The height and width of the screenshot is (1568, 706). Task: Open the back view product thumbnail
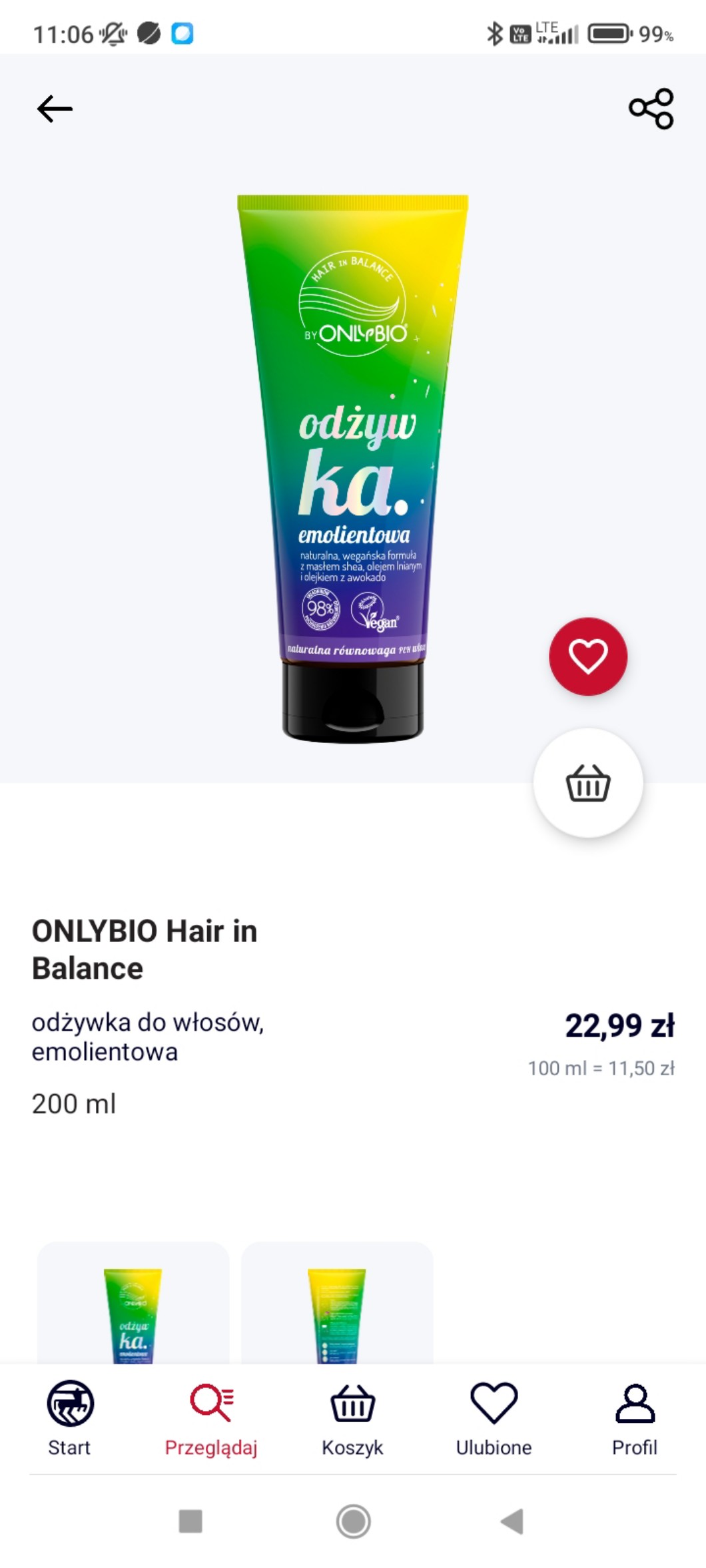pyautogui.click(x=337, y=1305)
